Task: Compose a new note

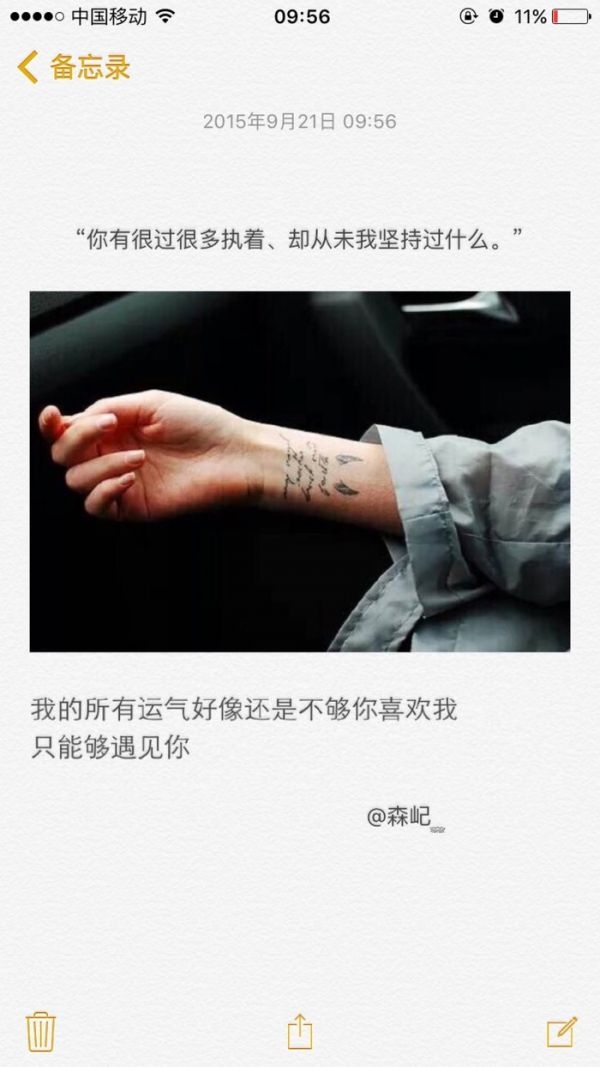Action: point(562,1032)
